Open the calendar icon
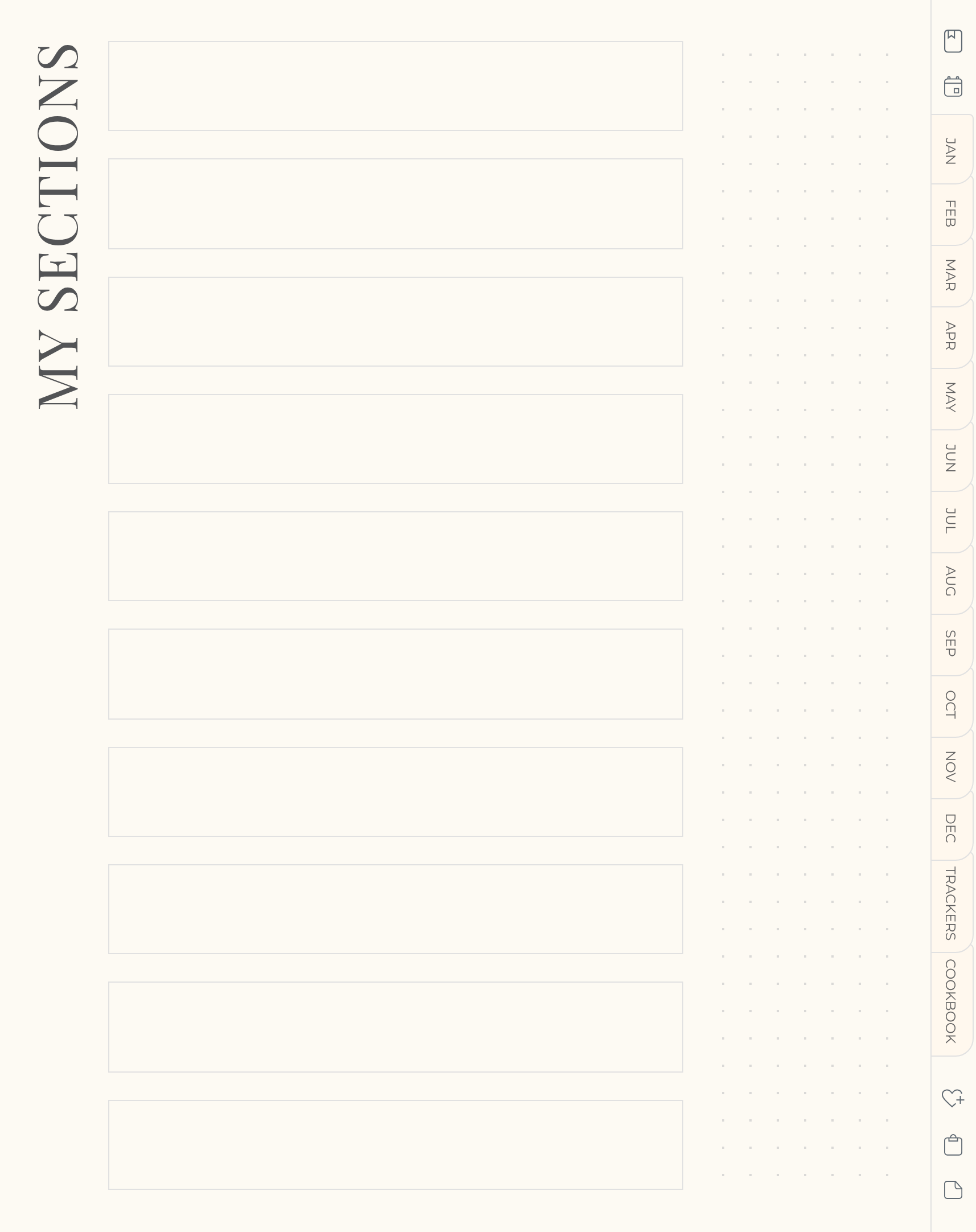This screenshot has height=1232, width=976. 953,87
